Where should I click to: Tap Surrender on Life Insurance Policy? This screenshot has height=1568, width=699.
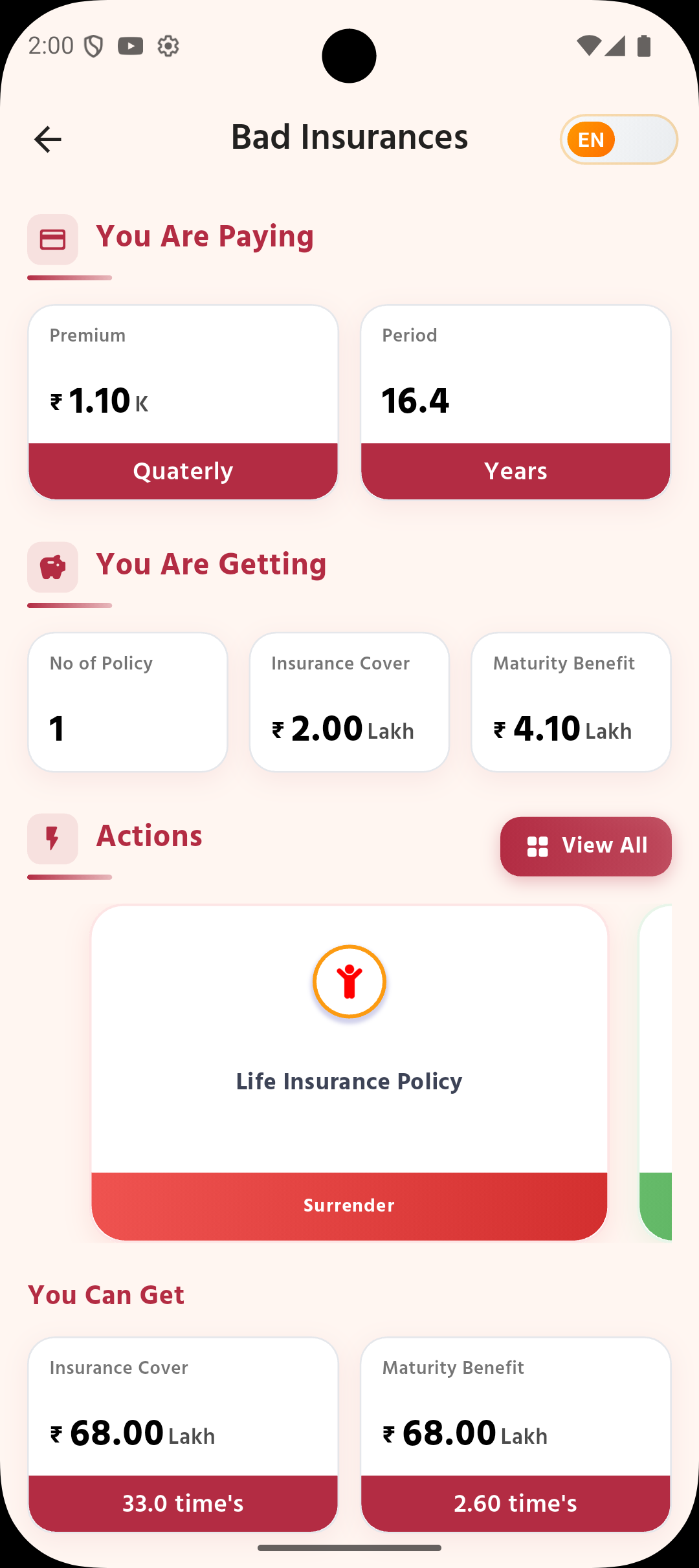tap(349, 1206)
